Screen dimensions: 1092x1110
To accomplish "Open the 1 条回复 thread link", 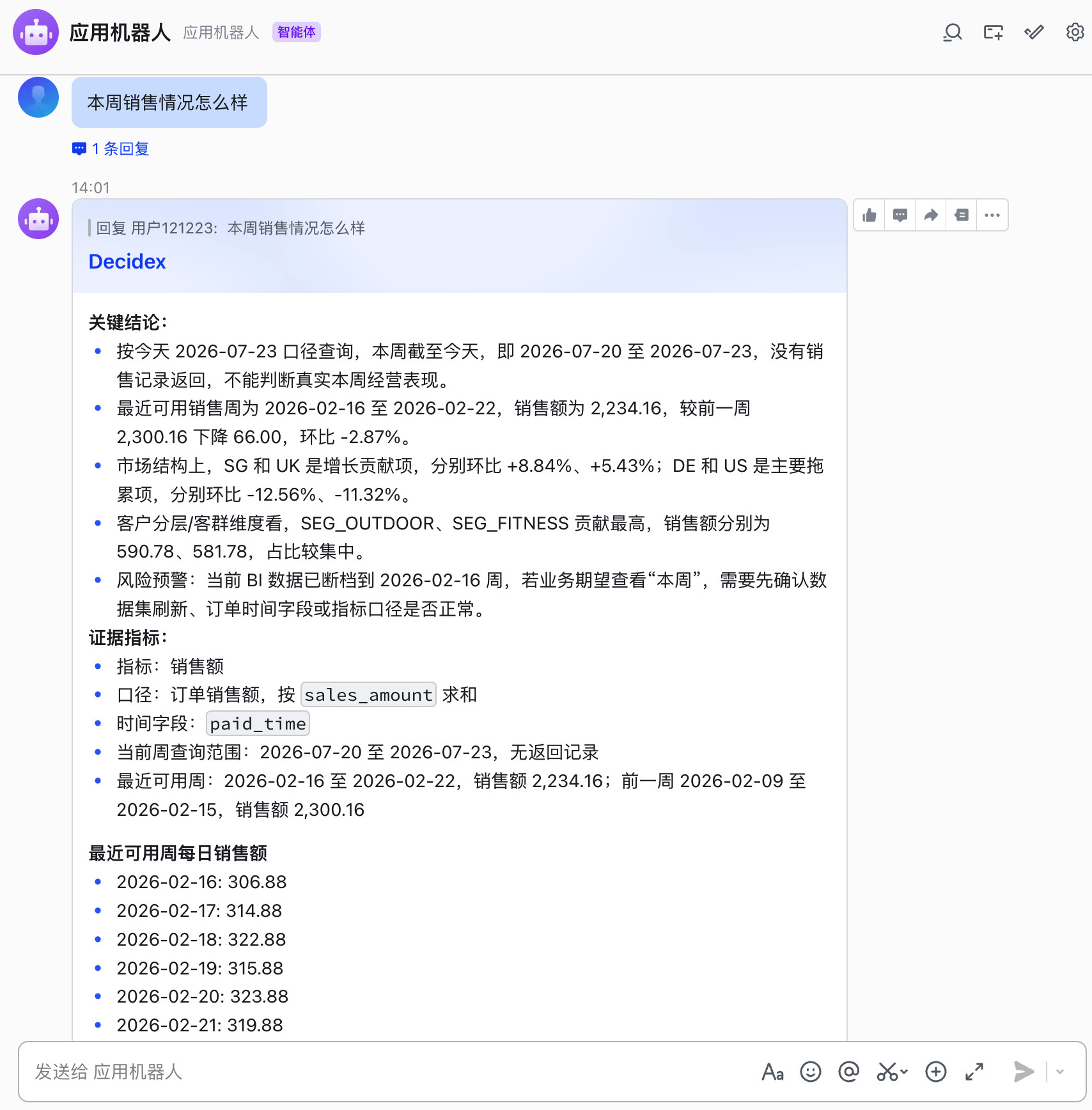I will tap(111, 149).
